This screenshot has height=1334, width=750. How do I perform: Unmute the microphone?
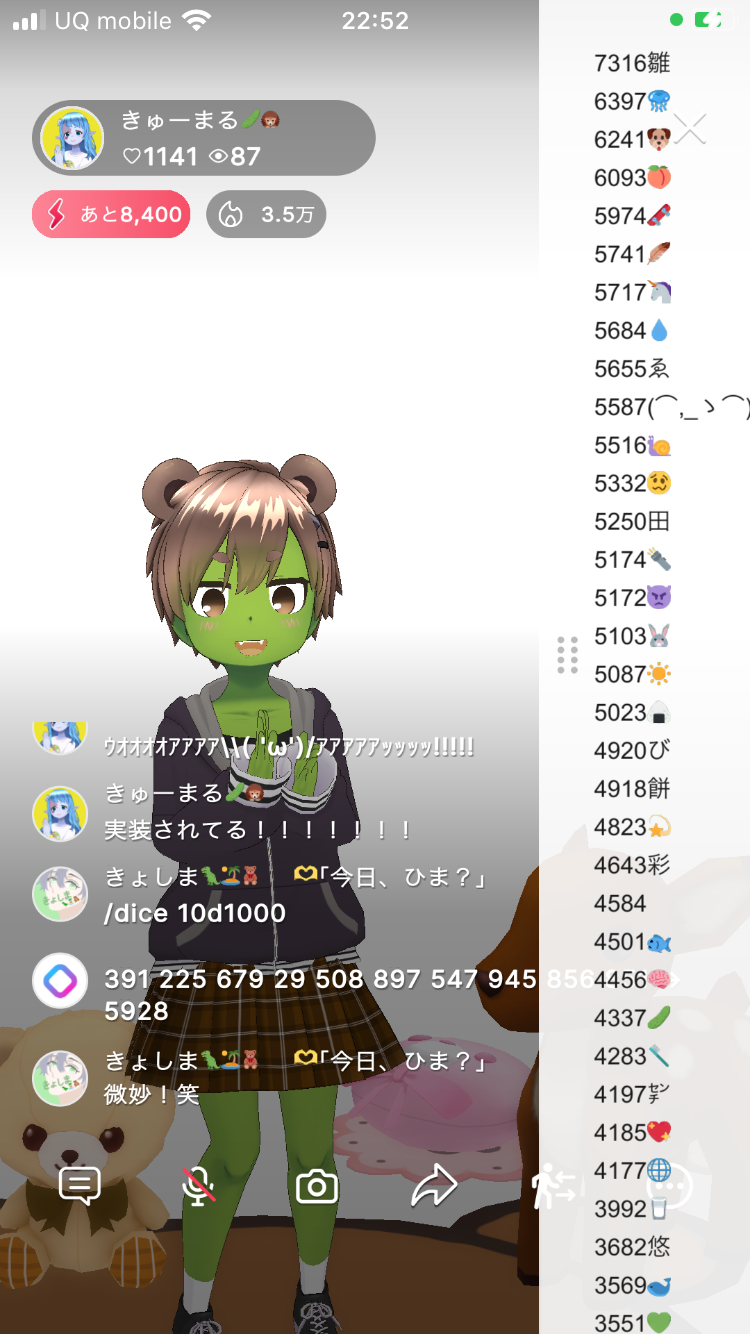(x=199, y=1186)
